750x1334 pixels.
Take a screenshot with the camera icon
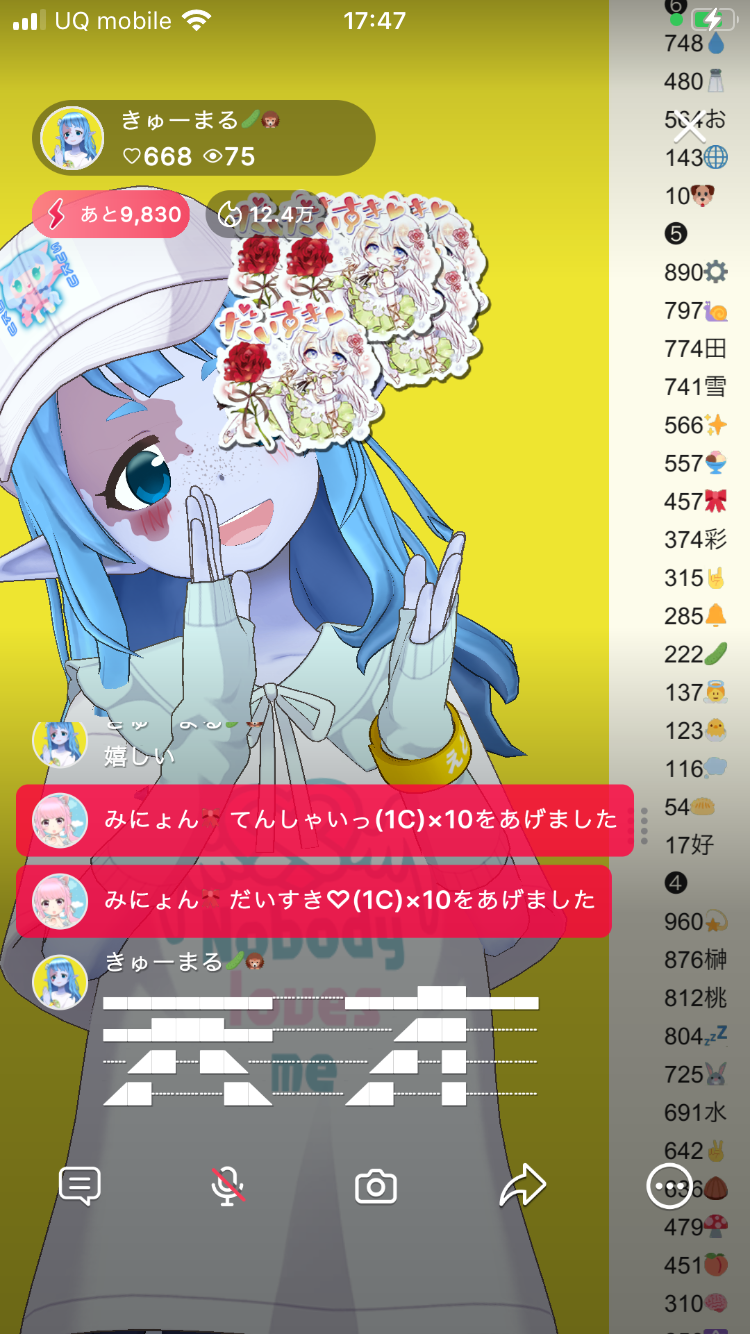(x=376, y=1187)
